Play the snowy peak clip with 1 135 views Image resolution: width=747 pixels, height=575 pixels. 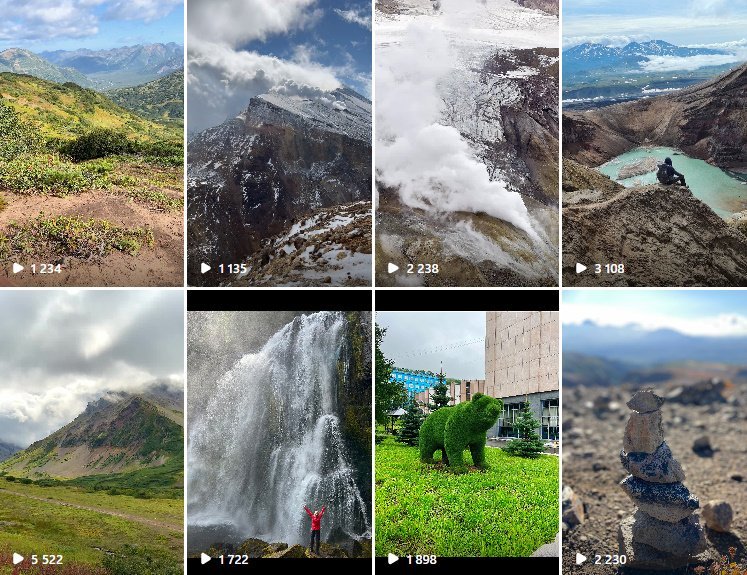point(279,143)
